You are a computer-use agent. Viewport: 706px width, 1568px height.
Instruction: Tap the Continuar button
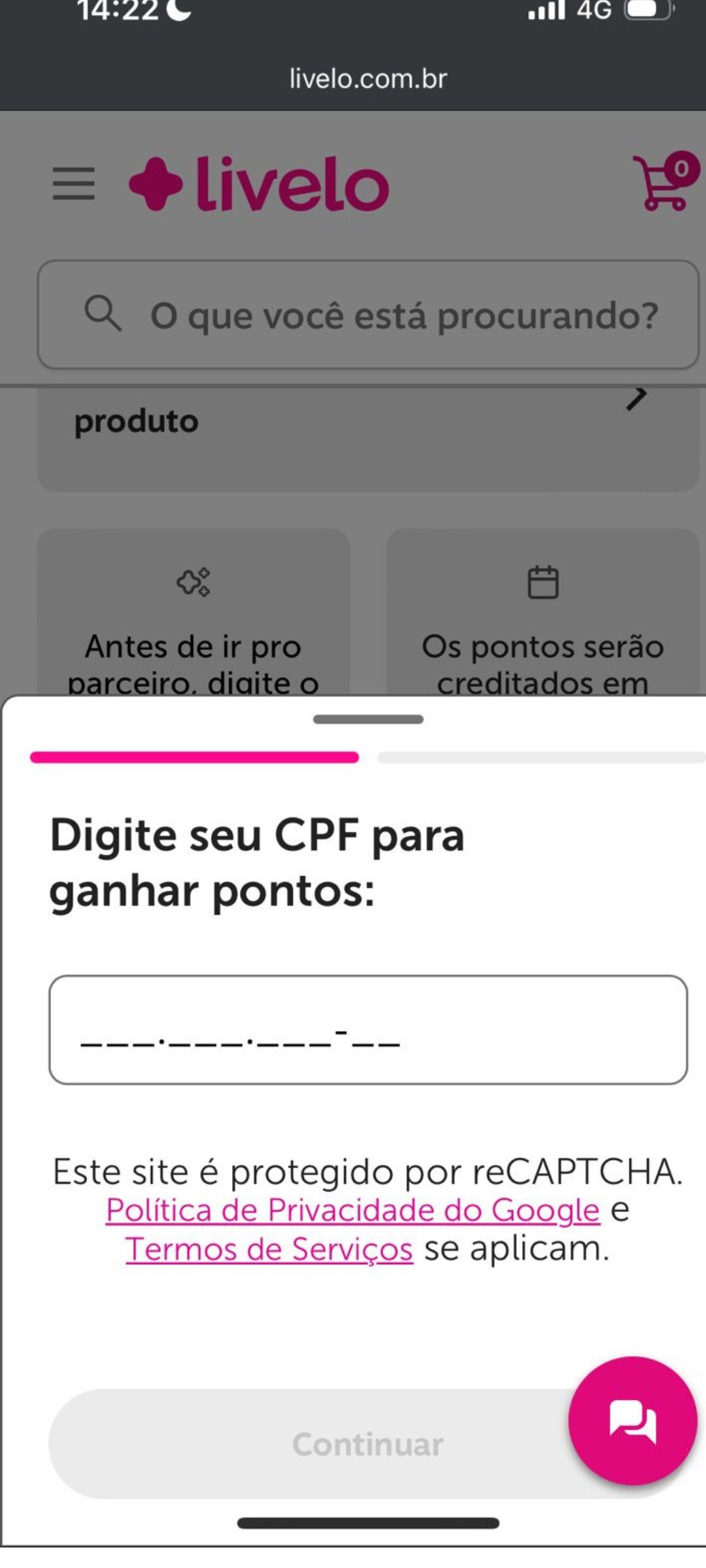(x=368, y=1444)
